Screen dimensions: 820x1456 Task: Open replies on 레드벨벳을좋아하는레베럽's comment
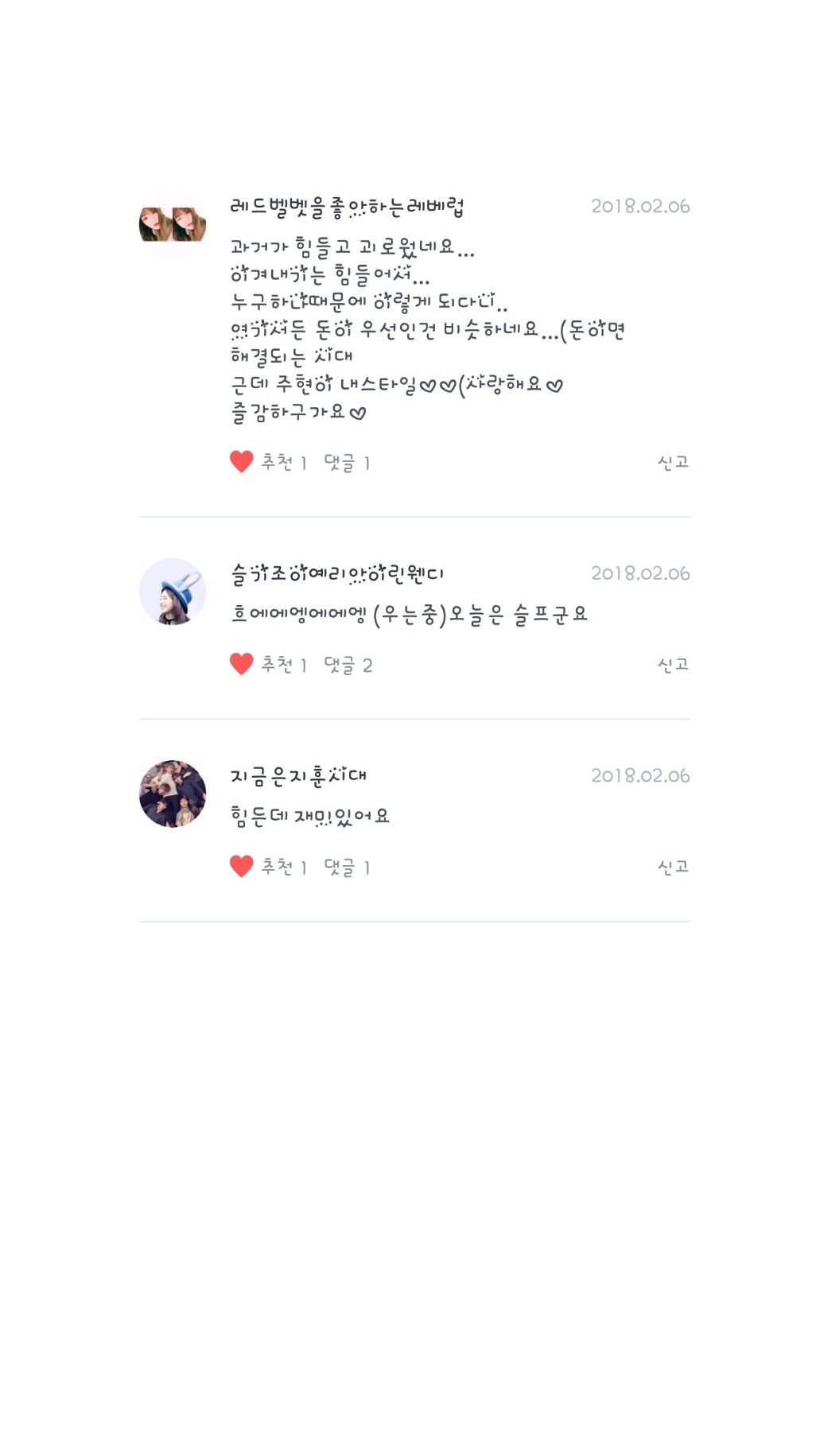347,463
